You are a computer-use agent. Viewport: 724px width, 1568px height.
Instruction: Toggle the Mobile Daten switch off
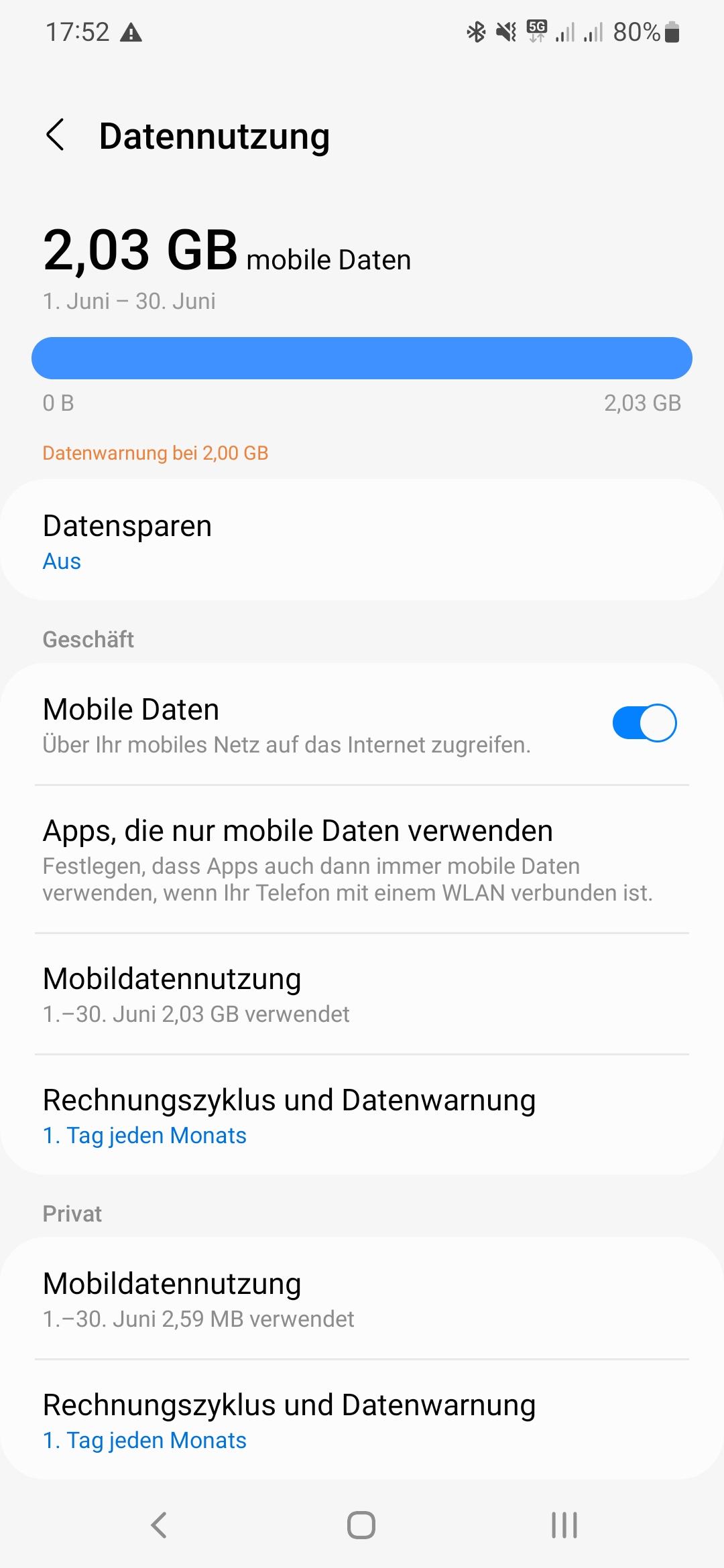coord(644,723)
